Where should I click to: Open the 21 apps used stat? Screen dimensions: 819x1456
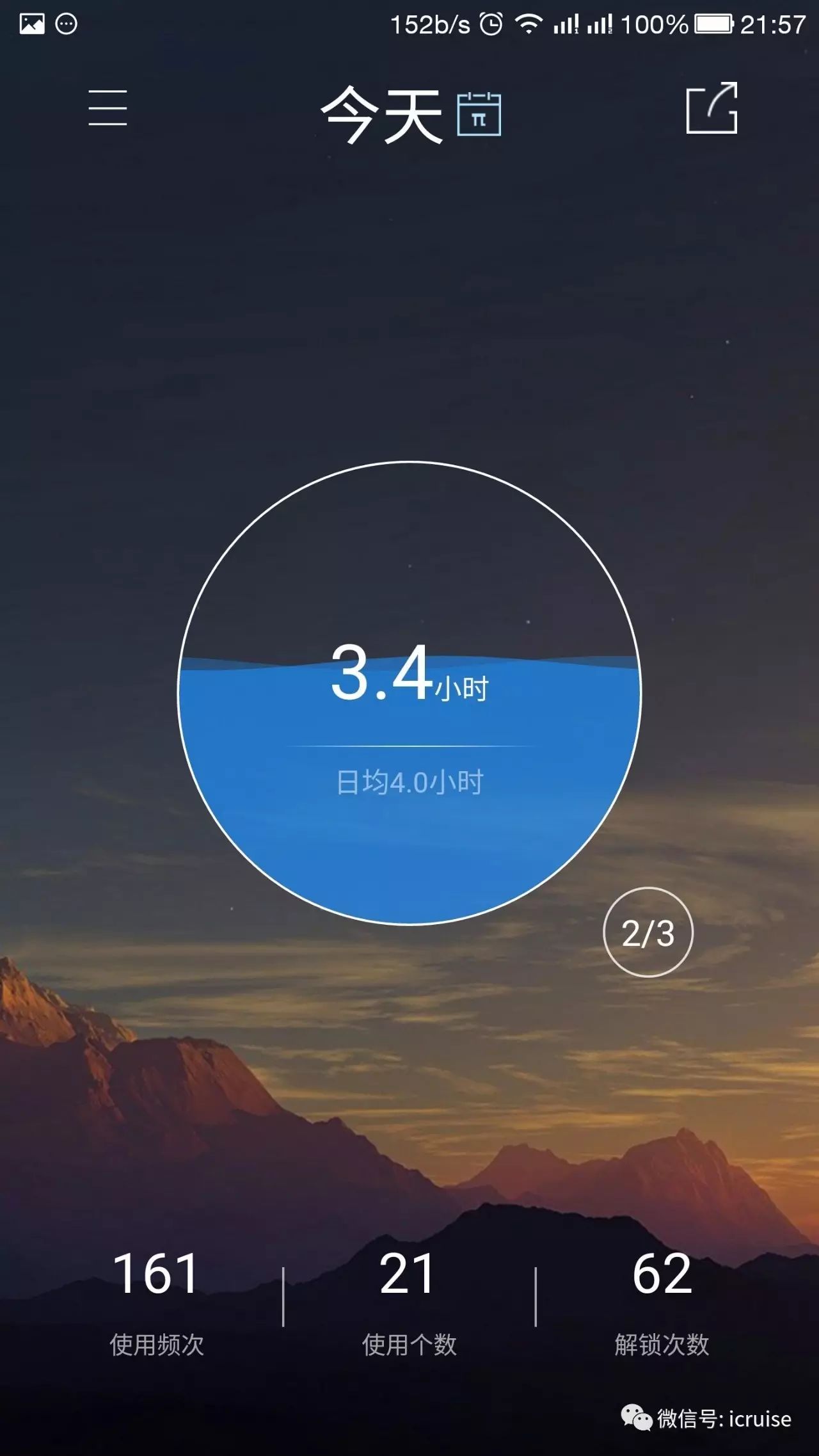coord(408,1299)
